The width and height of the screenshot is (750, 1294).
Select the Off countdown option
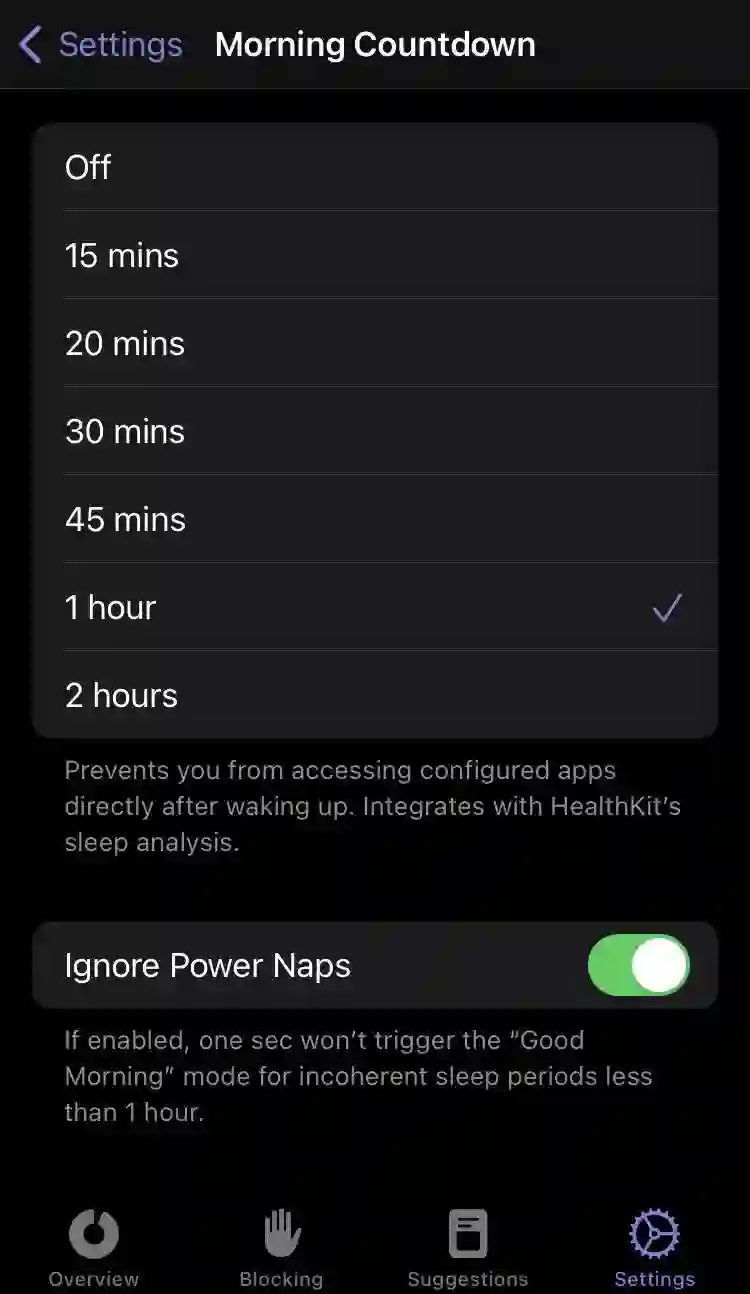tap(375, 167)
